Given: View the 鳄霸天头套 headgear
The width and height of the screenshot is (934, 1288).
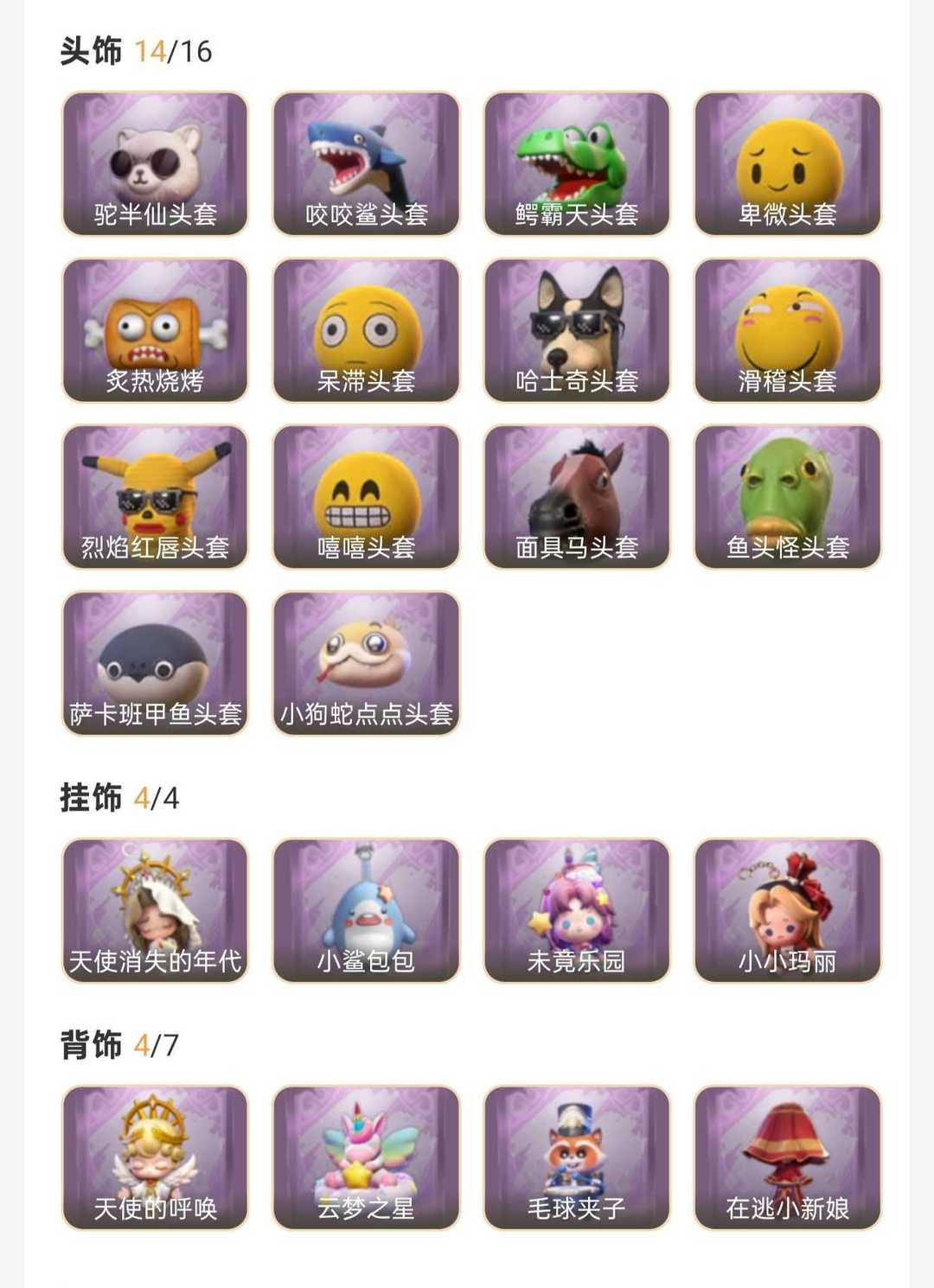Looking at the screenshot, I should click(x=577, y=164).
